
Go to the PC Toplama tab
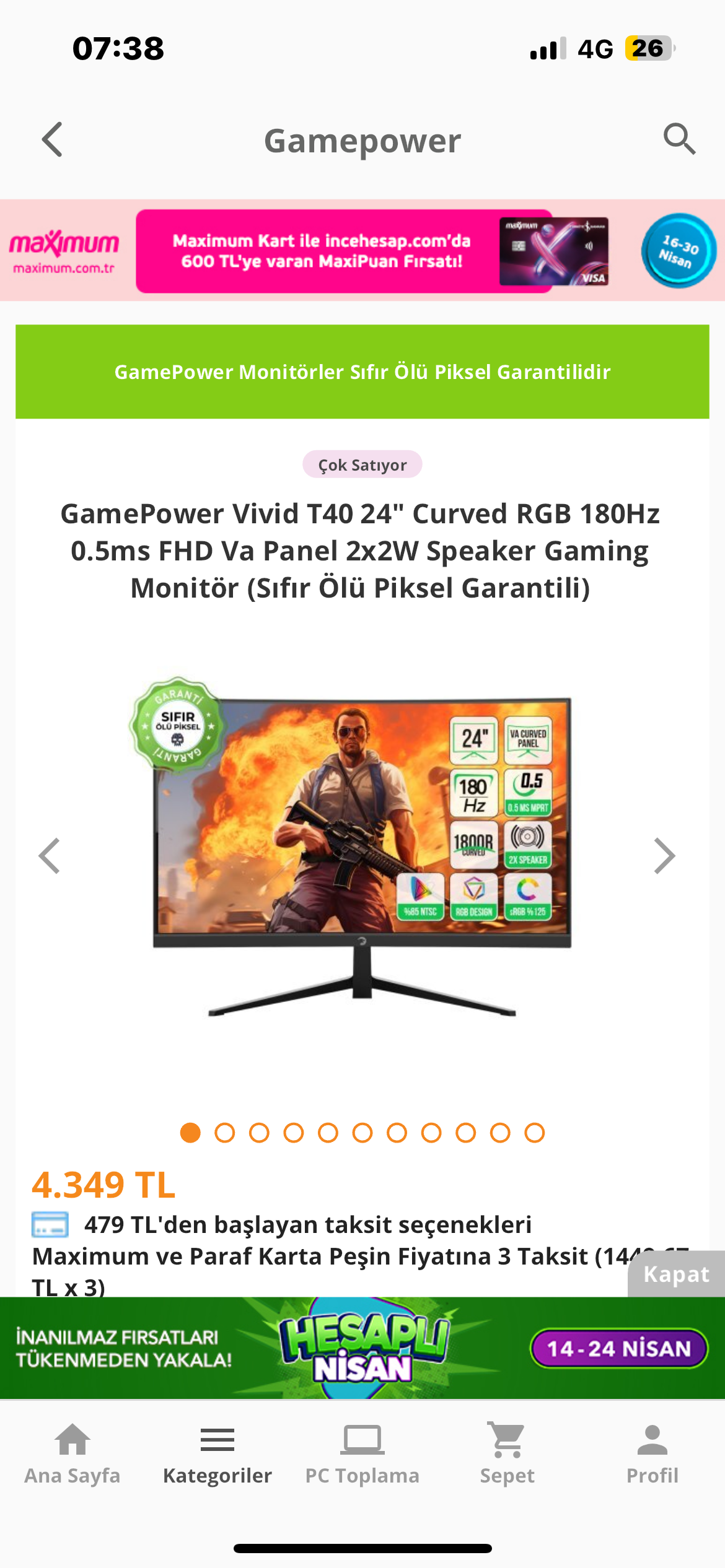point(362,1454)
